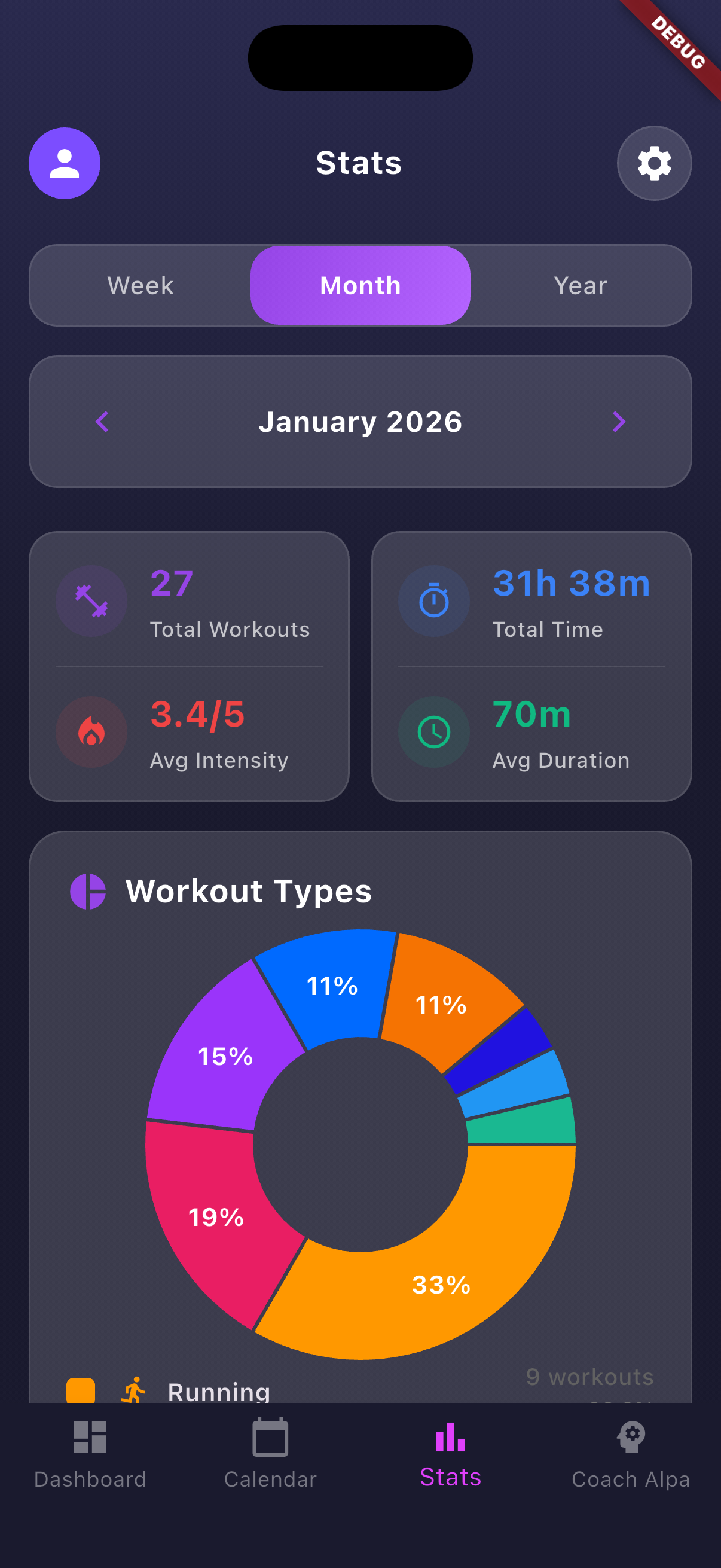Screen dimensions: 721x1568
Task: Click the clock Avg Duration icon
Action: click(434, 731)
